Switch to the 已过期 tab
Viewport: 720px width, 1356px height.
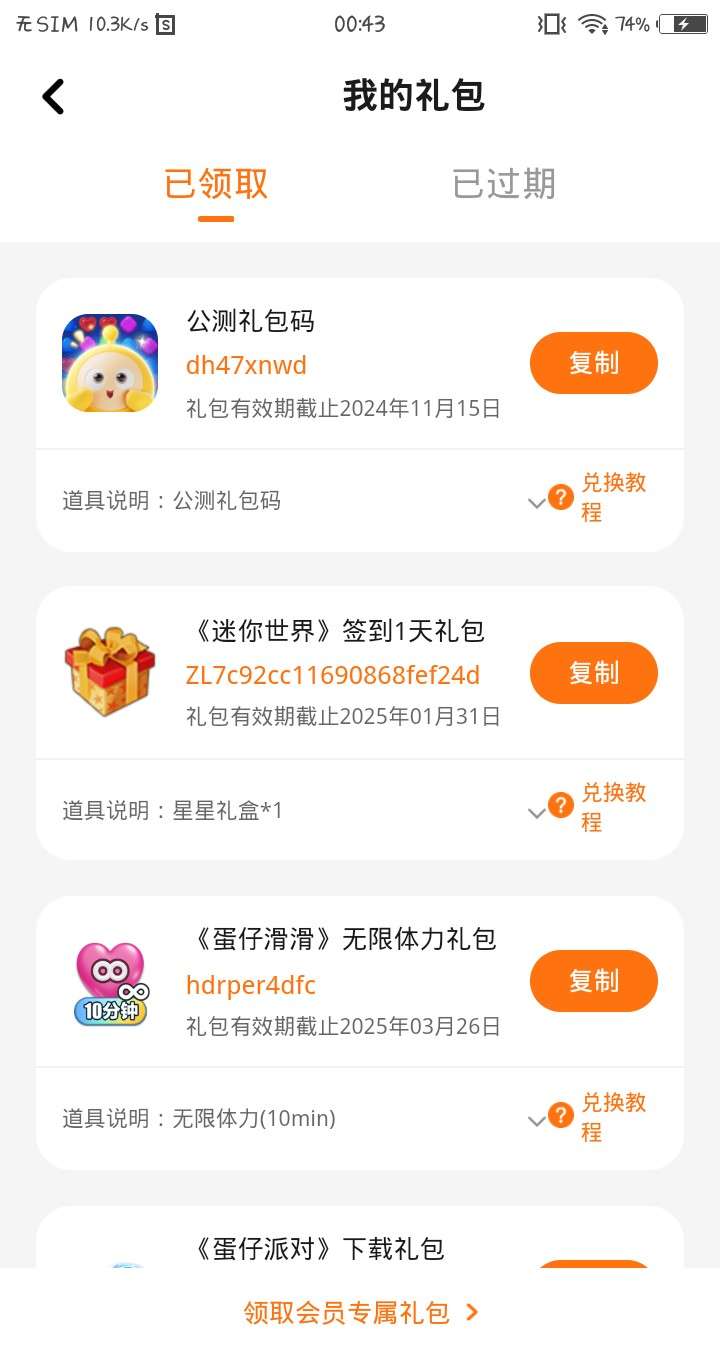(503, 184)
